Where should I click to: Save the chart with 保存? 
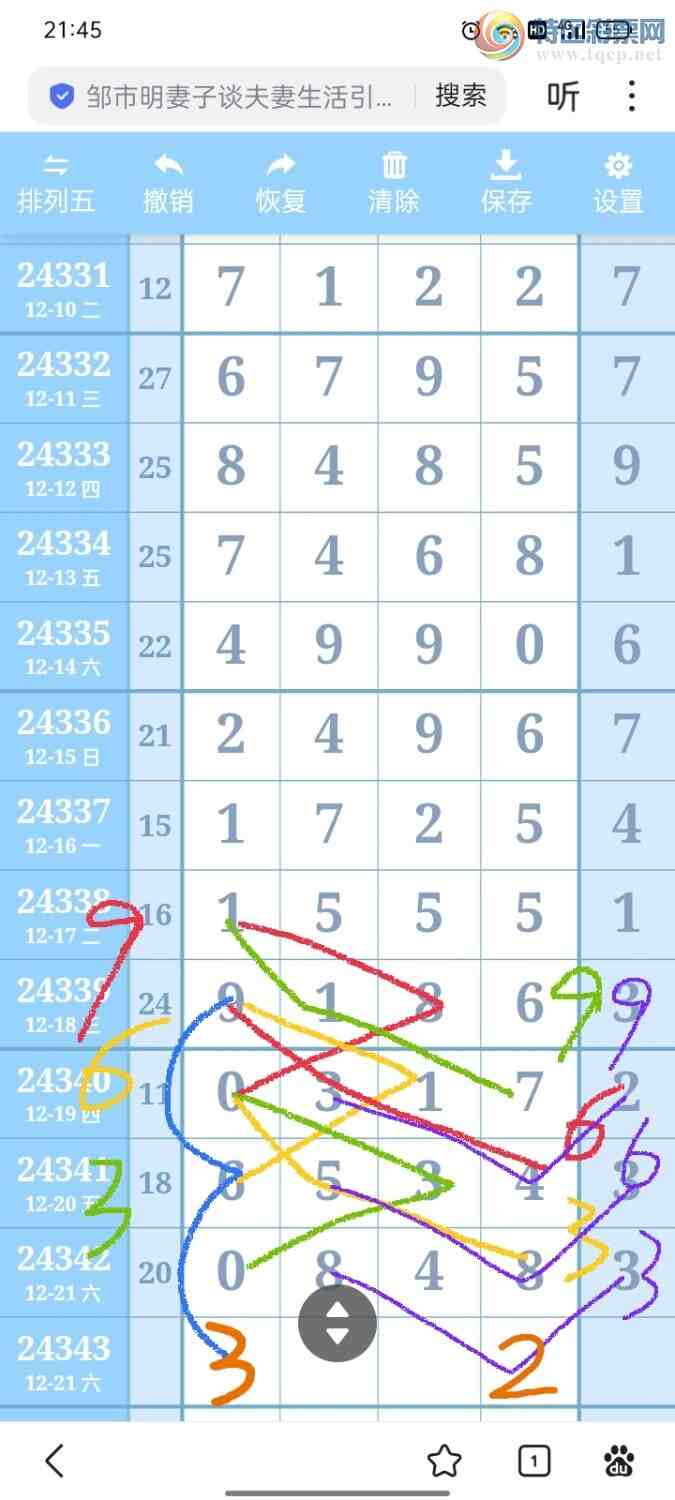coord(506,184)
